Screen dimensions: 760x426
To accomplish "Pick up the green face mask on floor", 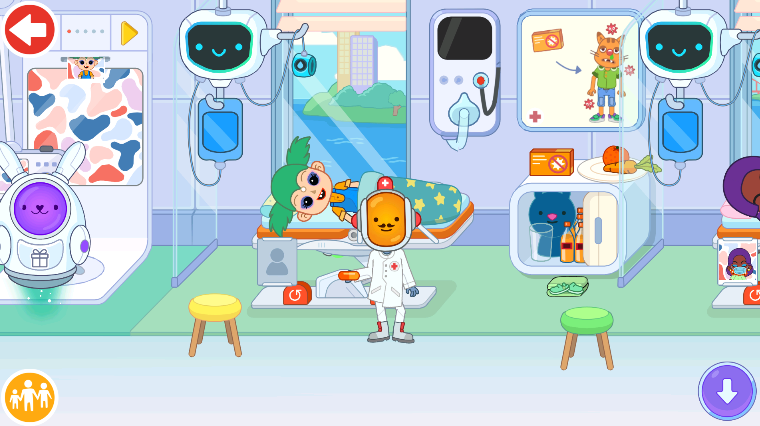I will [x=567, y=287].
